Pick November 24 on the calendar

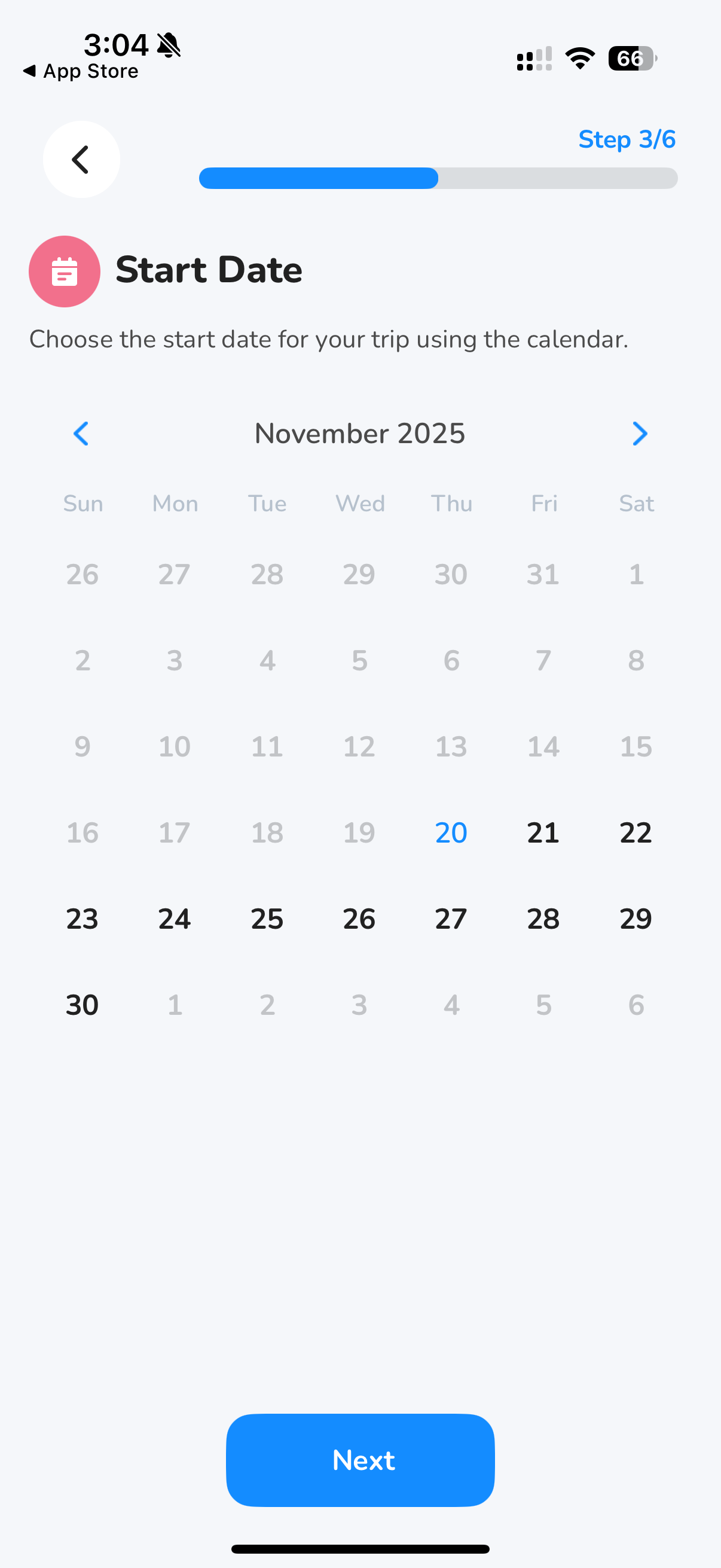tap(175, 919)
